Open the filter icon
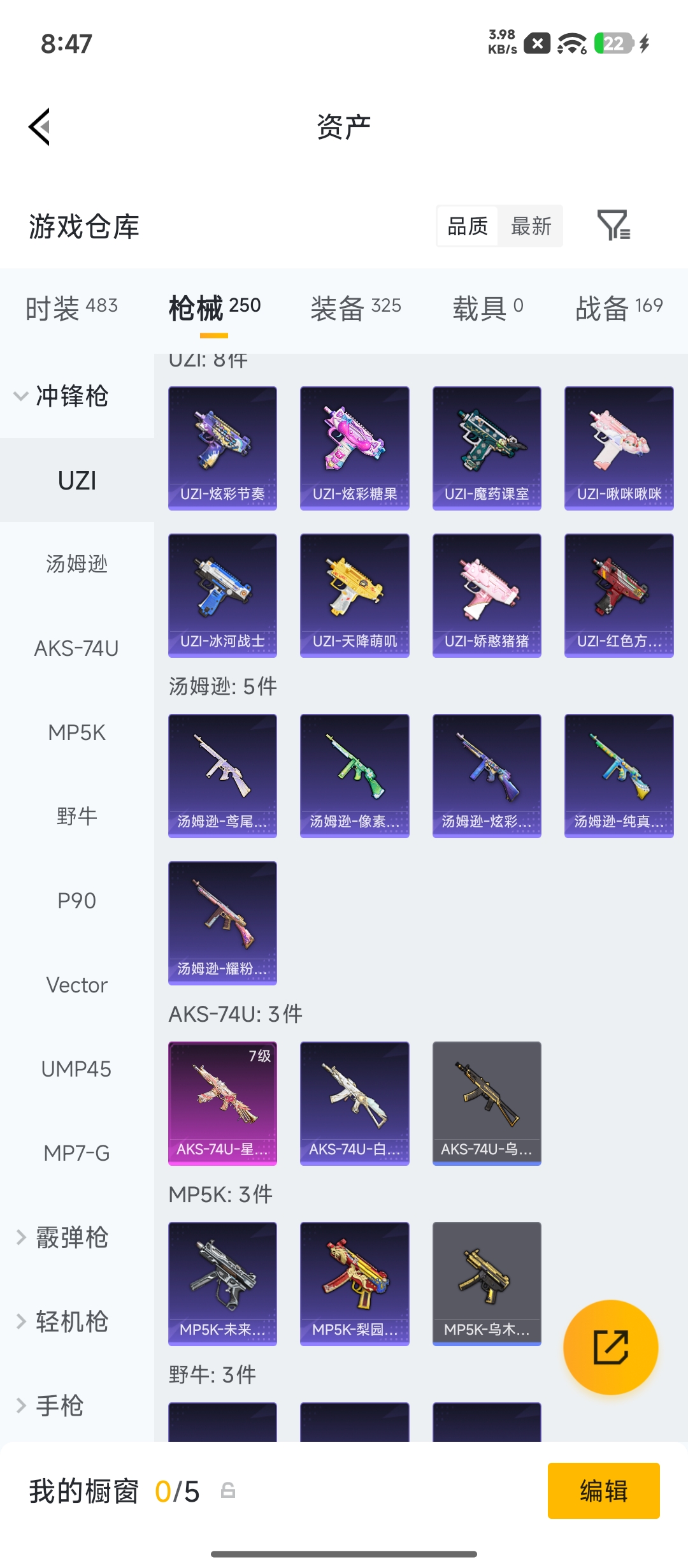Screen dimensions: 688x1568 [x=613, y=226]
